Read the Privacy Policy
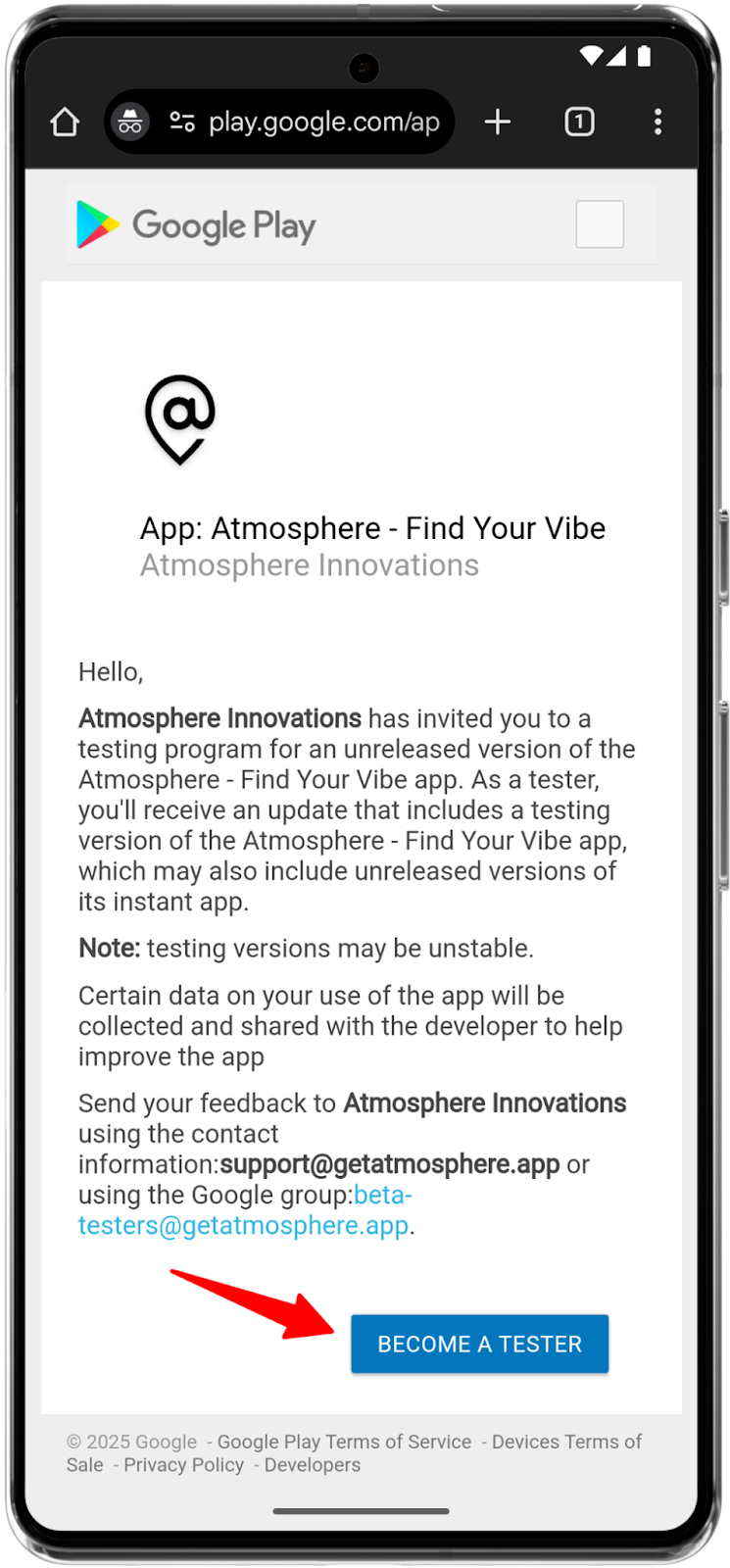Screen dimensions: 730x1568 (x=183, y=1465)
